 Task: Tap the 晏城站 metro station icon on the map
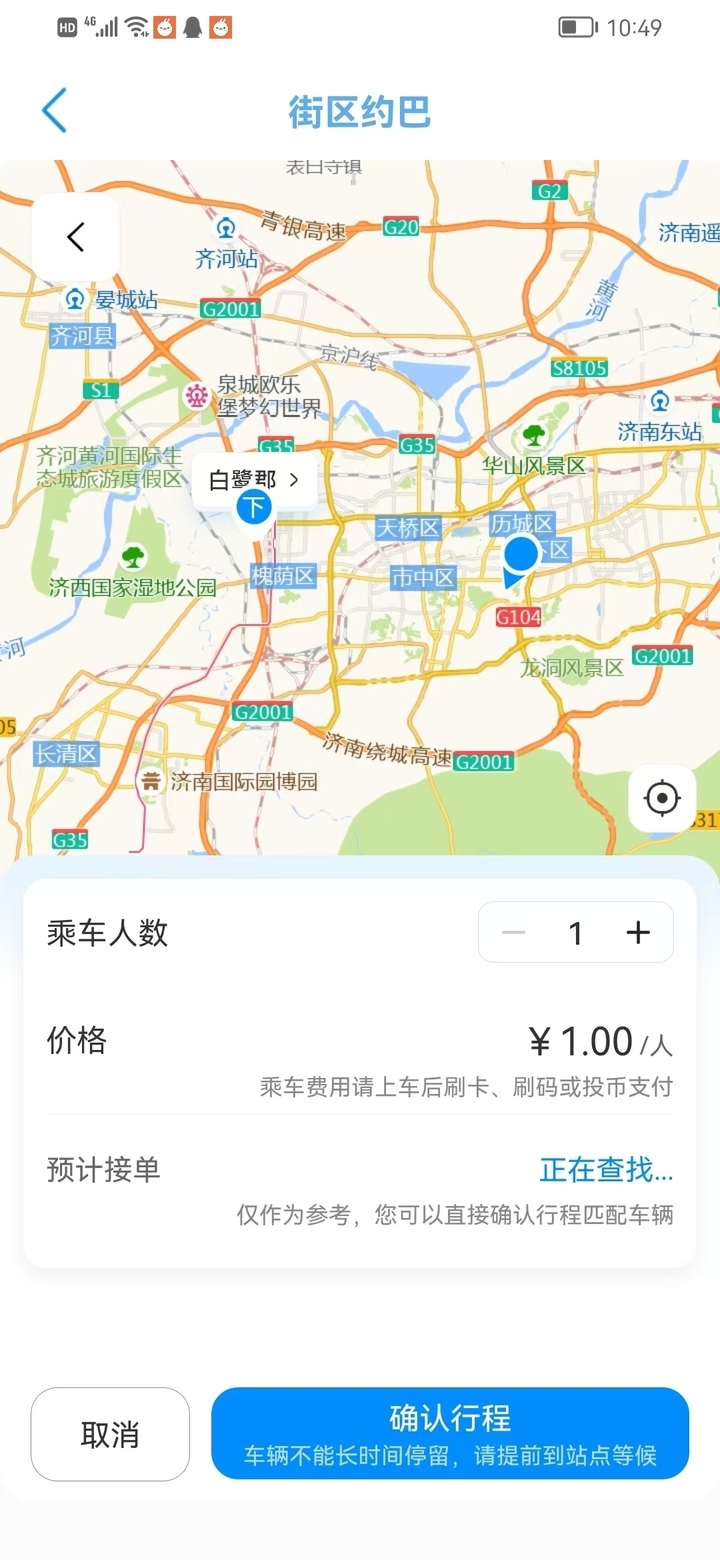point(74,299)
